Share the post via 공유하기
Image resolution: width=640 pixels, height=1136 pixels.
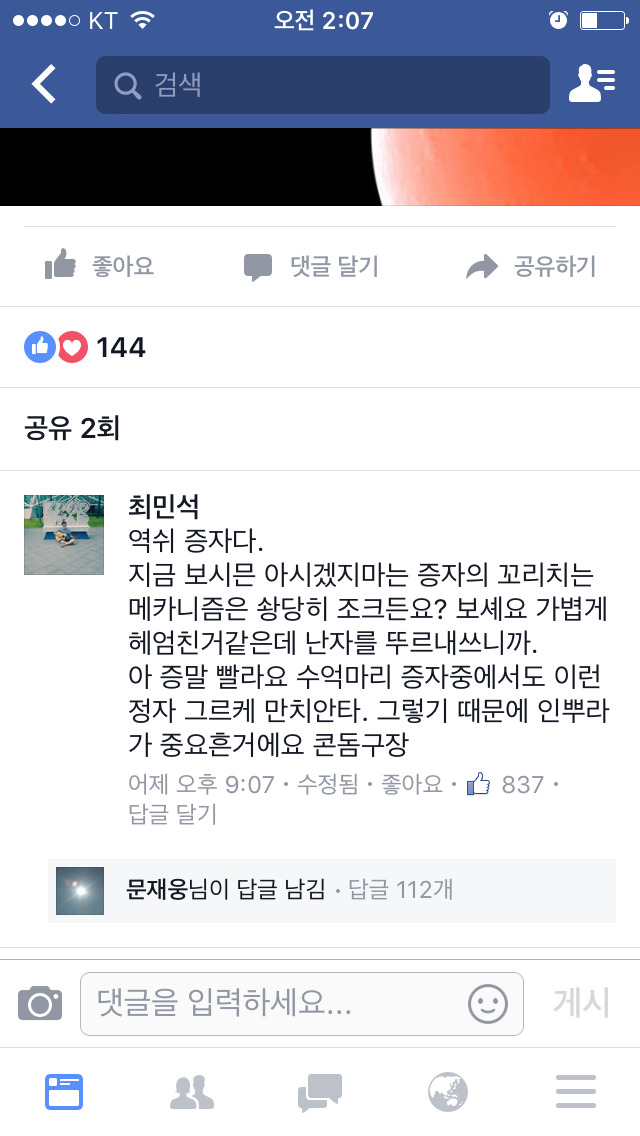coord(531,266)
